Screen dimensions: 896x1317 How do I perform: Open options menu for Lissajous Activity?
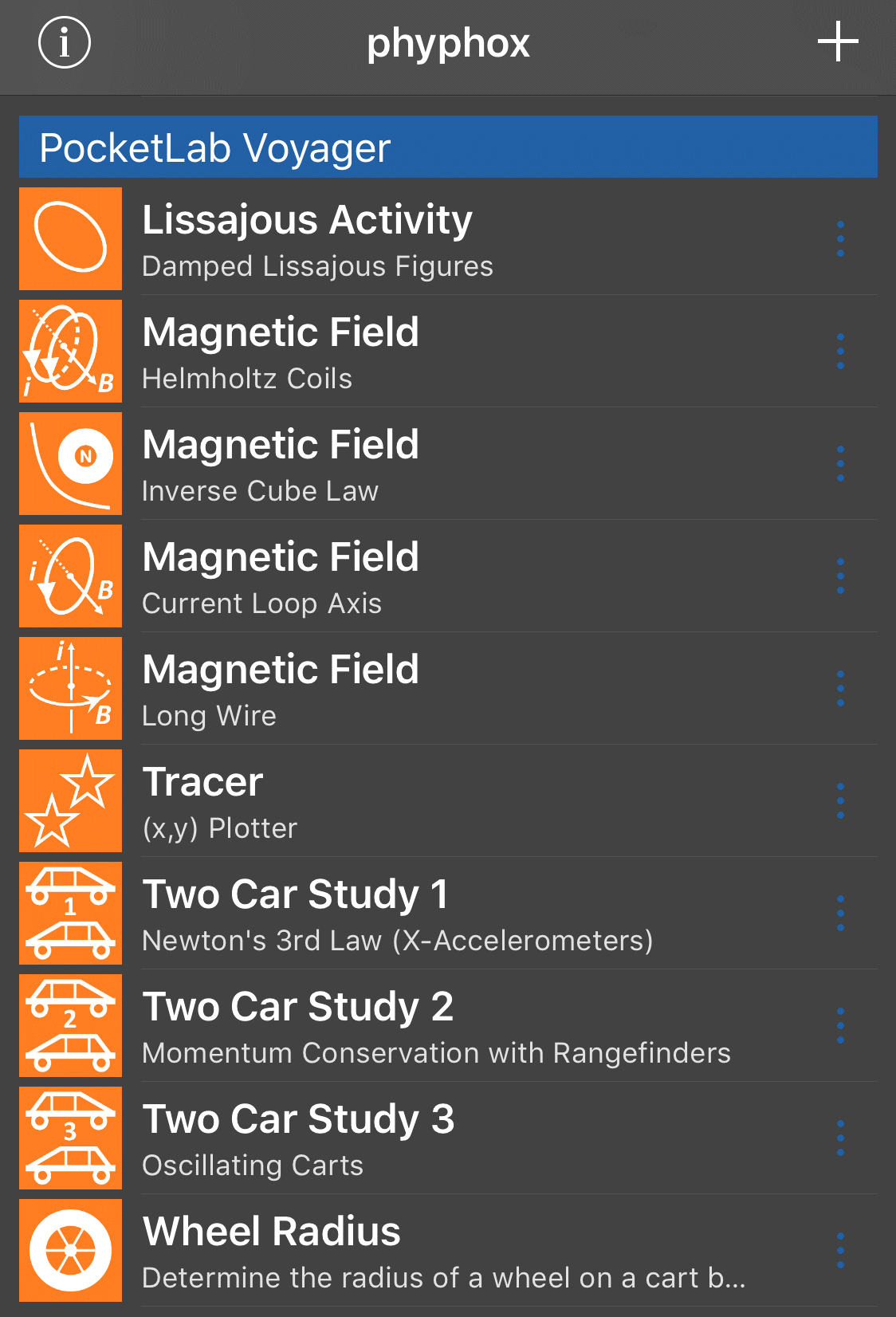(x=840, y=238)
